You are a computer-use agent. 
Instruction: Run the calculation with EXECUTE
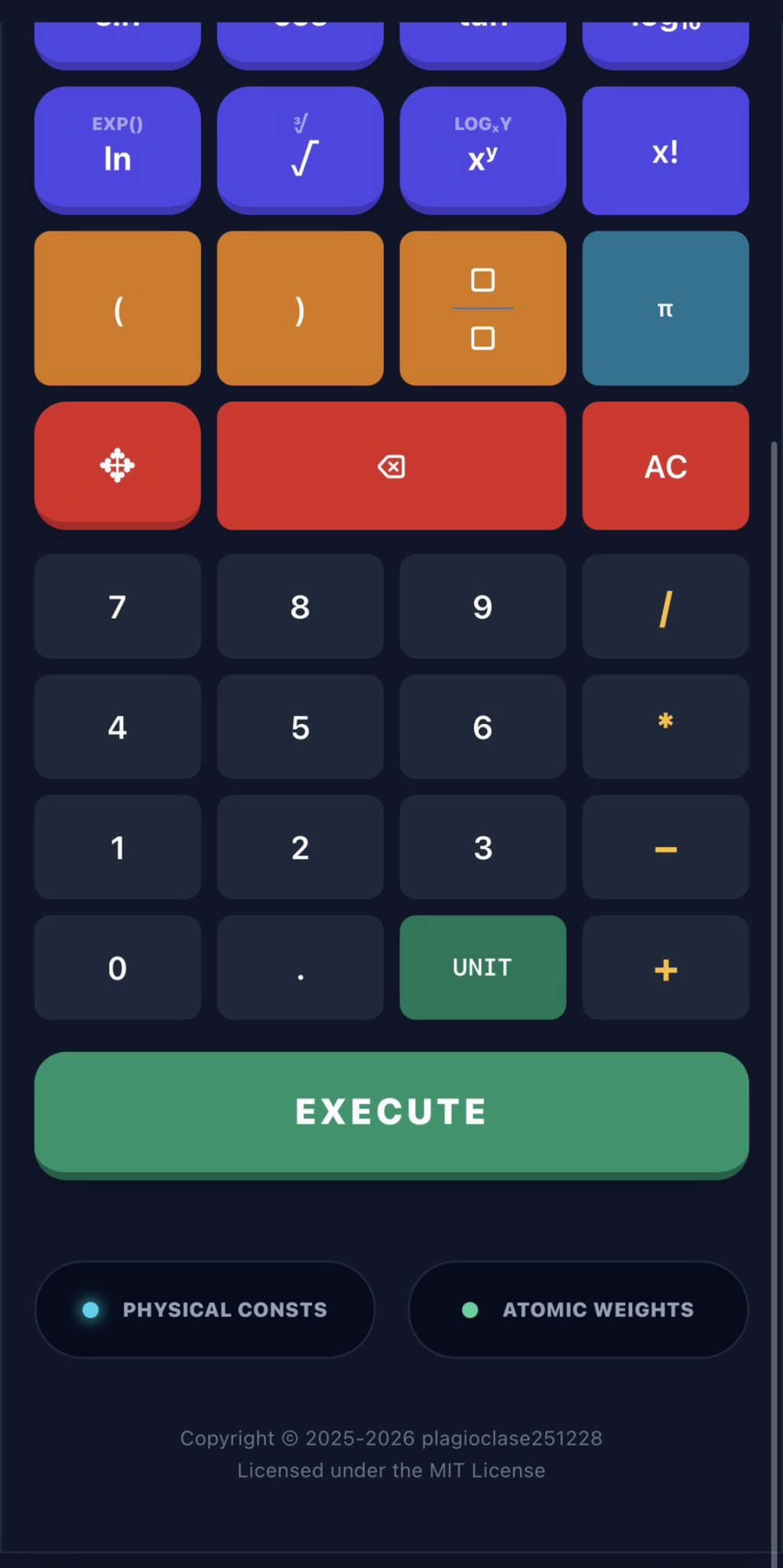coord(391,1112)
